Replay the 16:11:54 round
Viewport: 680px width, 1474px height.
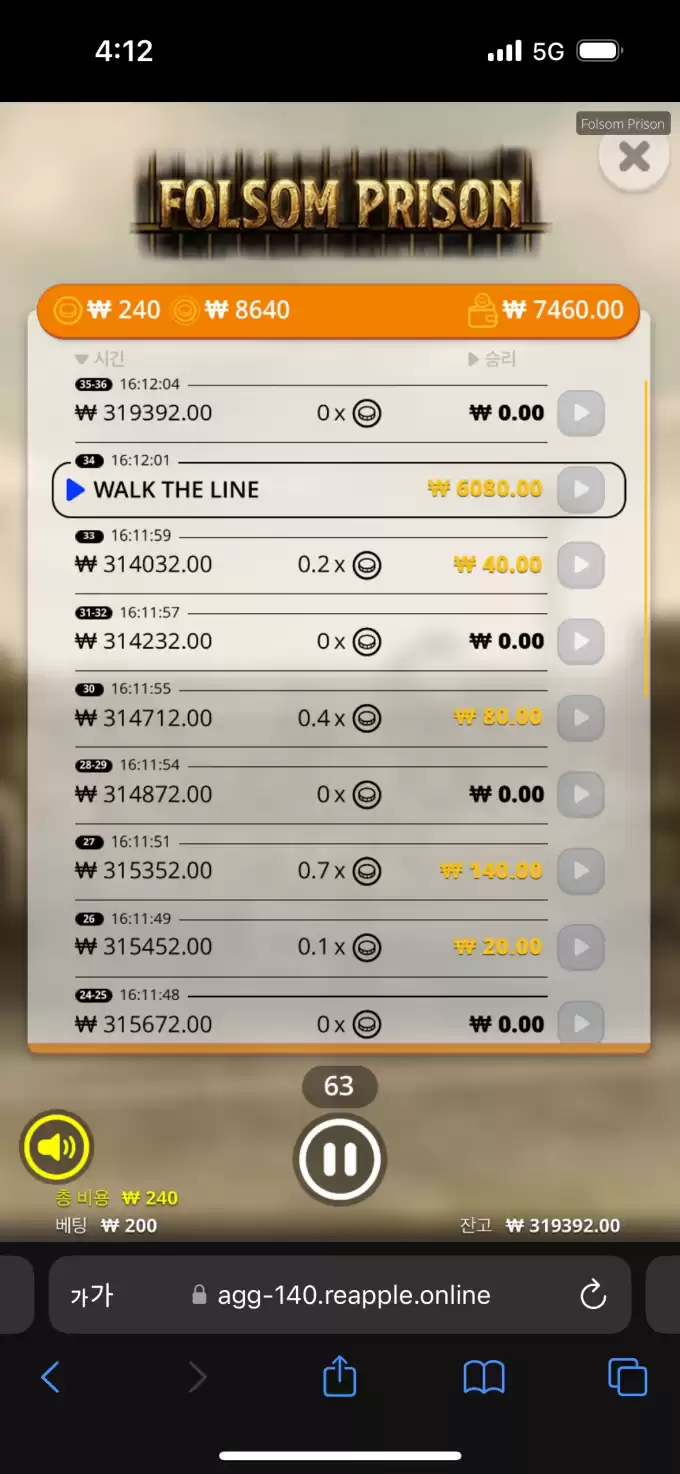click(581, 795)
